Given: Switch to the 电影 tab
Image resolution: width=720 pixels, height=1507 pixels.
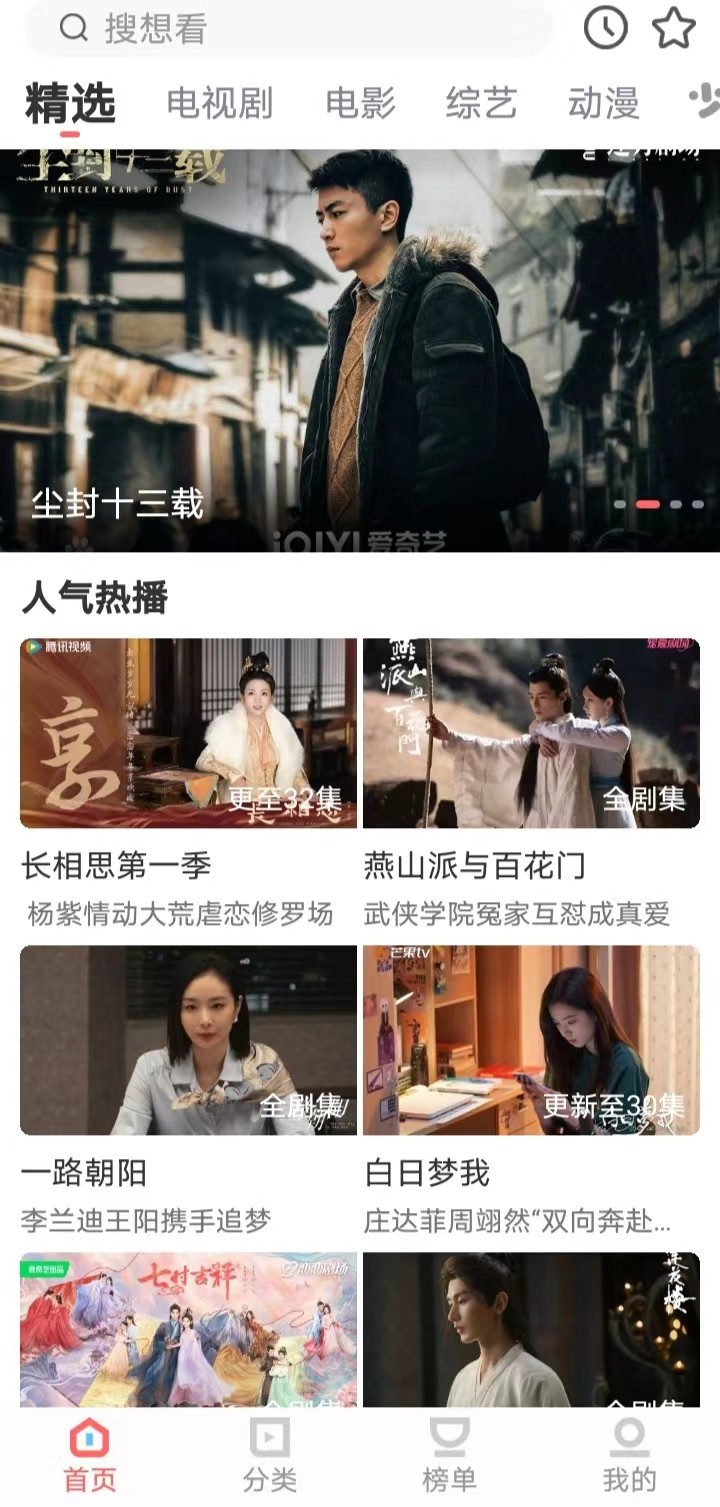Looking at the screenshot, I should (360, 103).
